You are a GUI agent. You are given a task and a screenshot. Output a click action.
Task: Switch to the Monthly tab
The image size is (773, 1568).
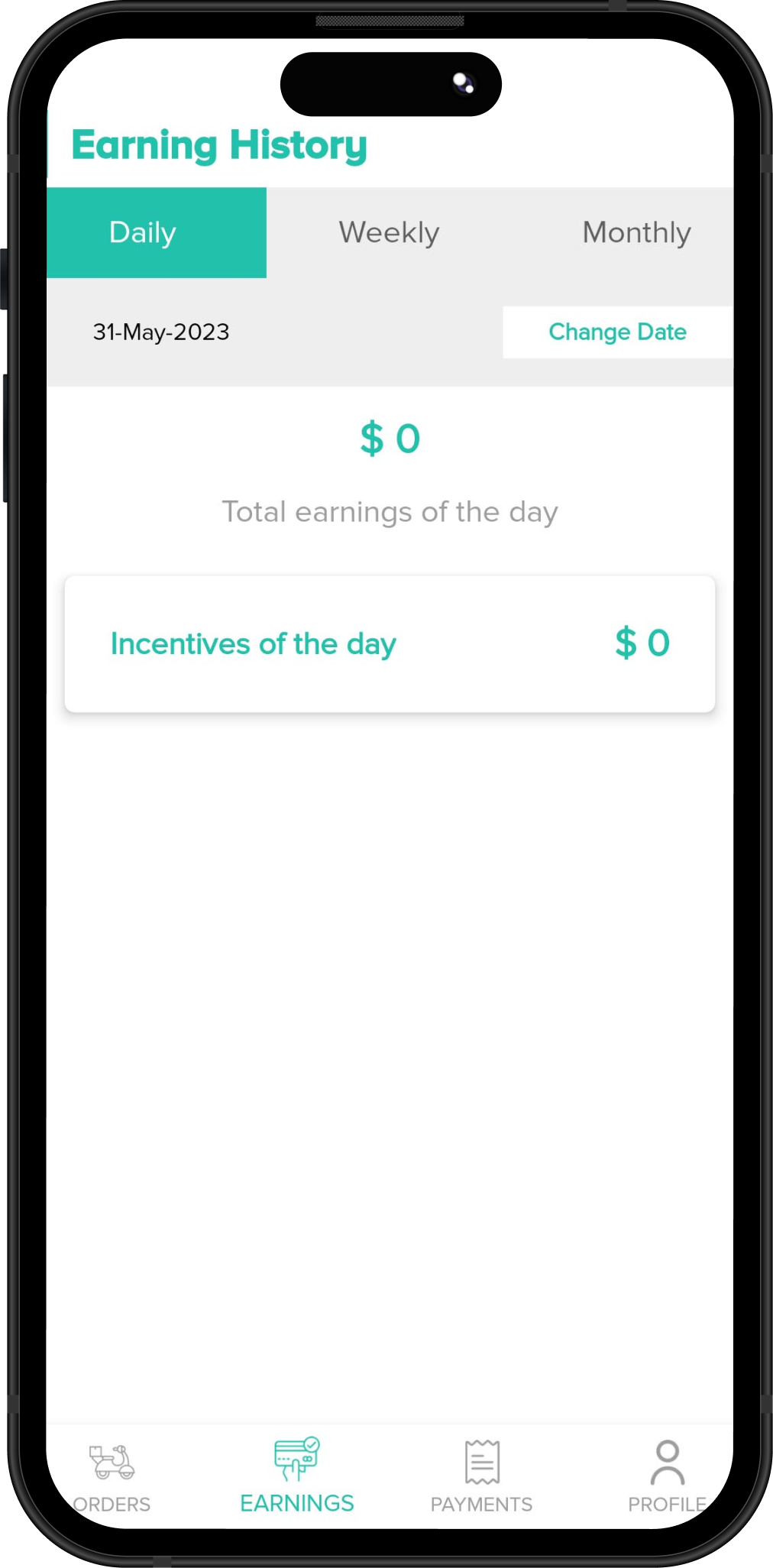(636, 232)
